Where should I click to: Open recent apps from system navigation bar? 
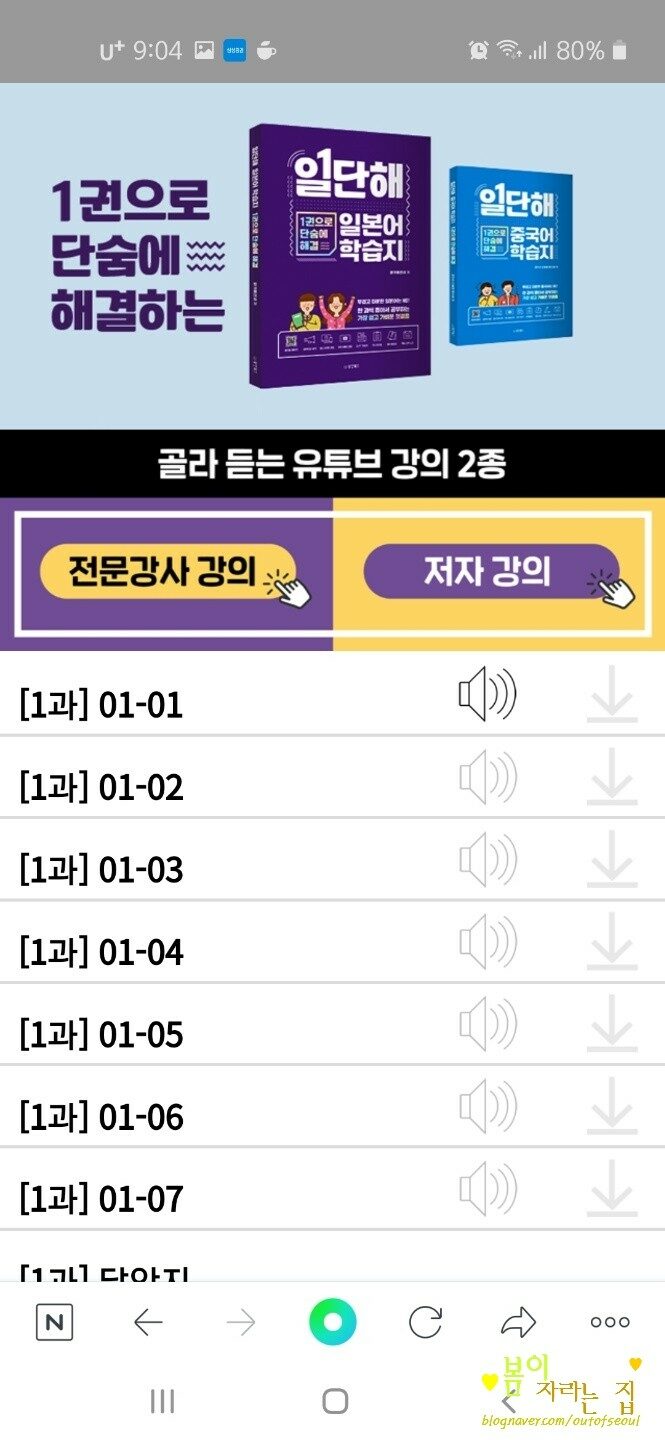click(162, 1401)
